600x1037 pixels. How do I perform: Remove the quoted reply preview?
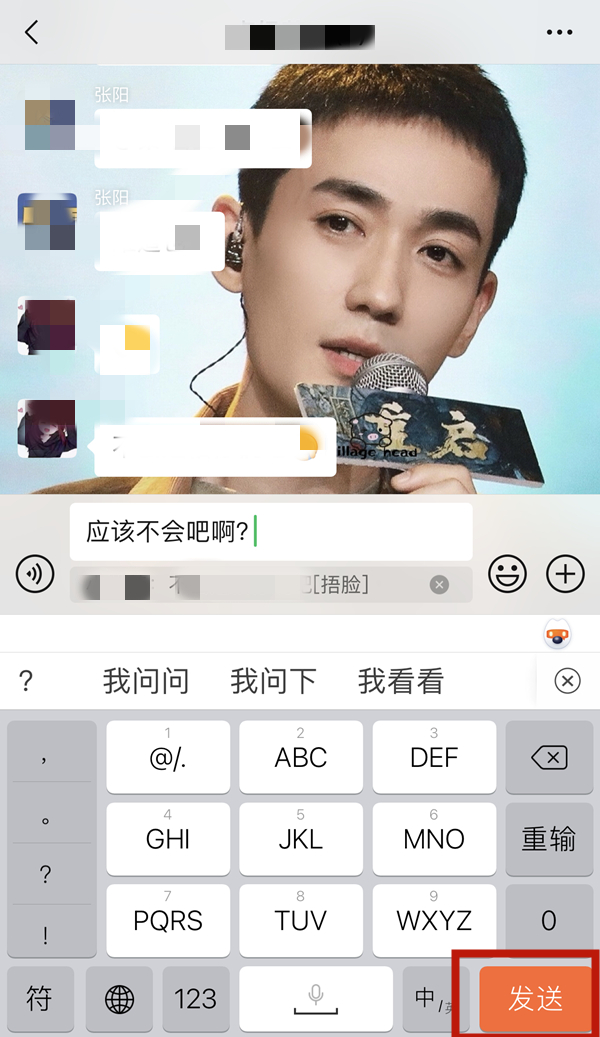tap(439, 585)
